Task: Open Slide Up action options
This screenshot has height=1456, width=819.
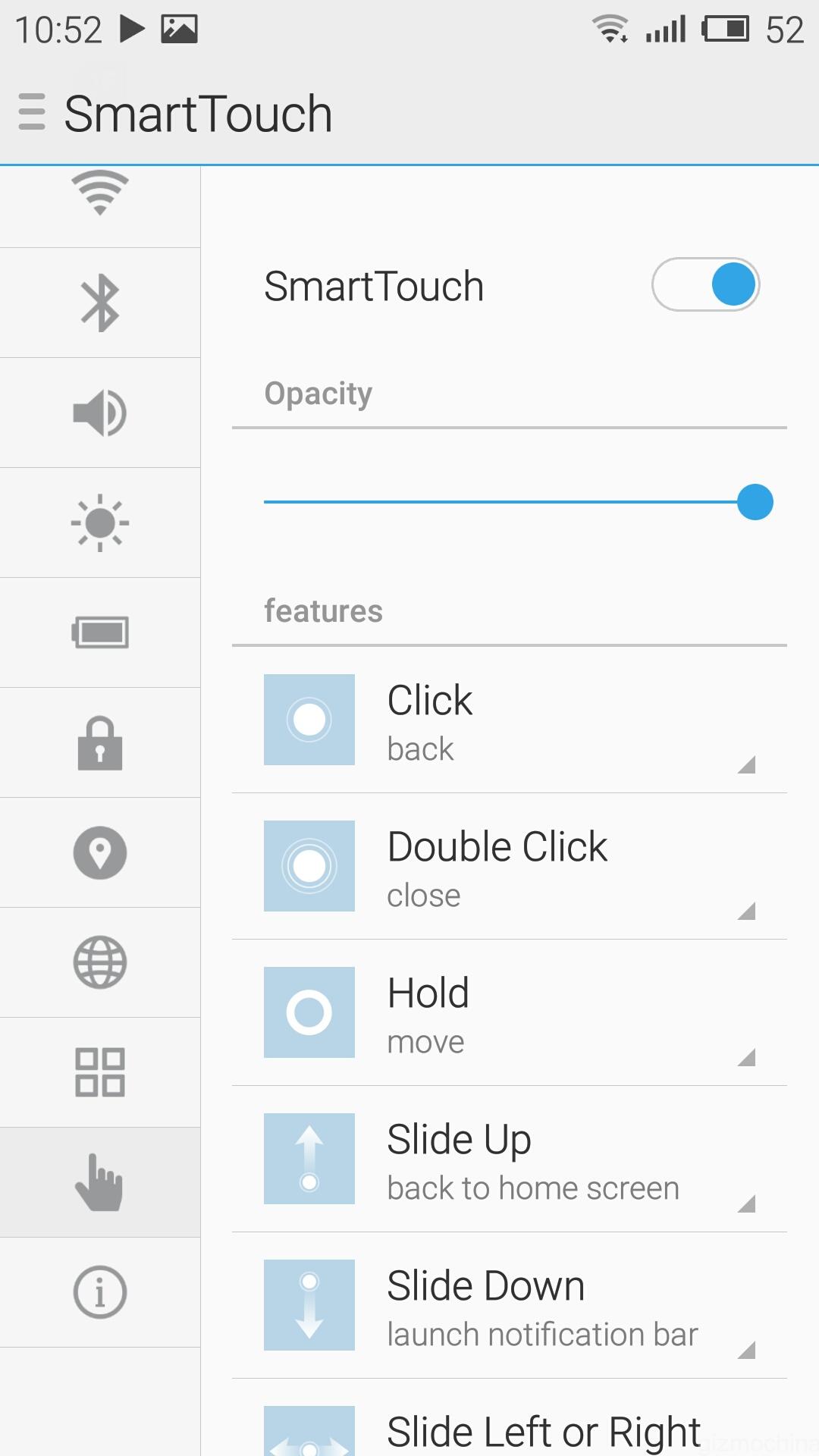Action: [510, 1159]
